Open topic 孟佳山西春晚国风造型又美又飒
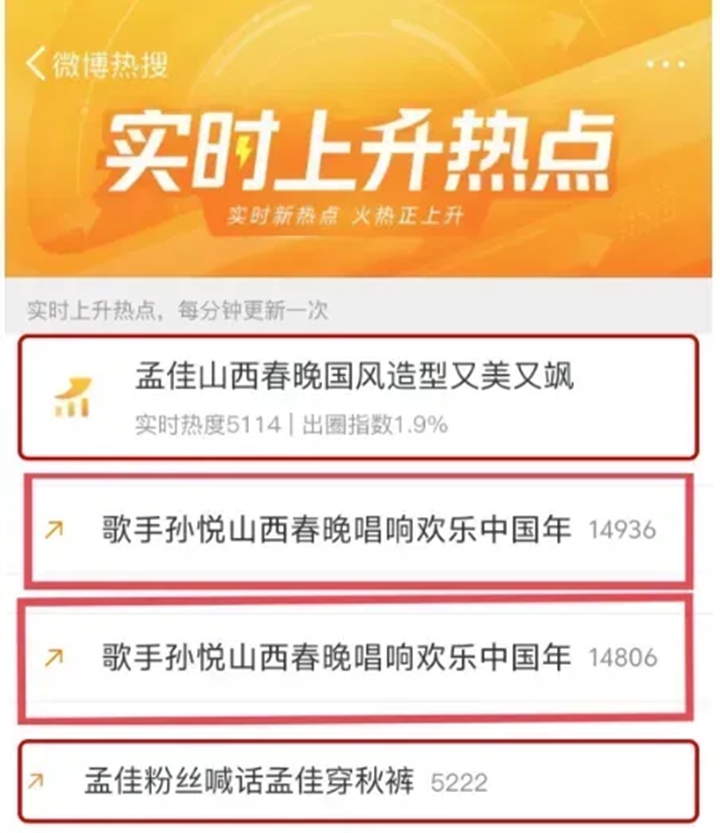The width and height of the screenshot is (720, 833). [353, 378]
